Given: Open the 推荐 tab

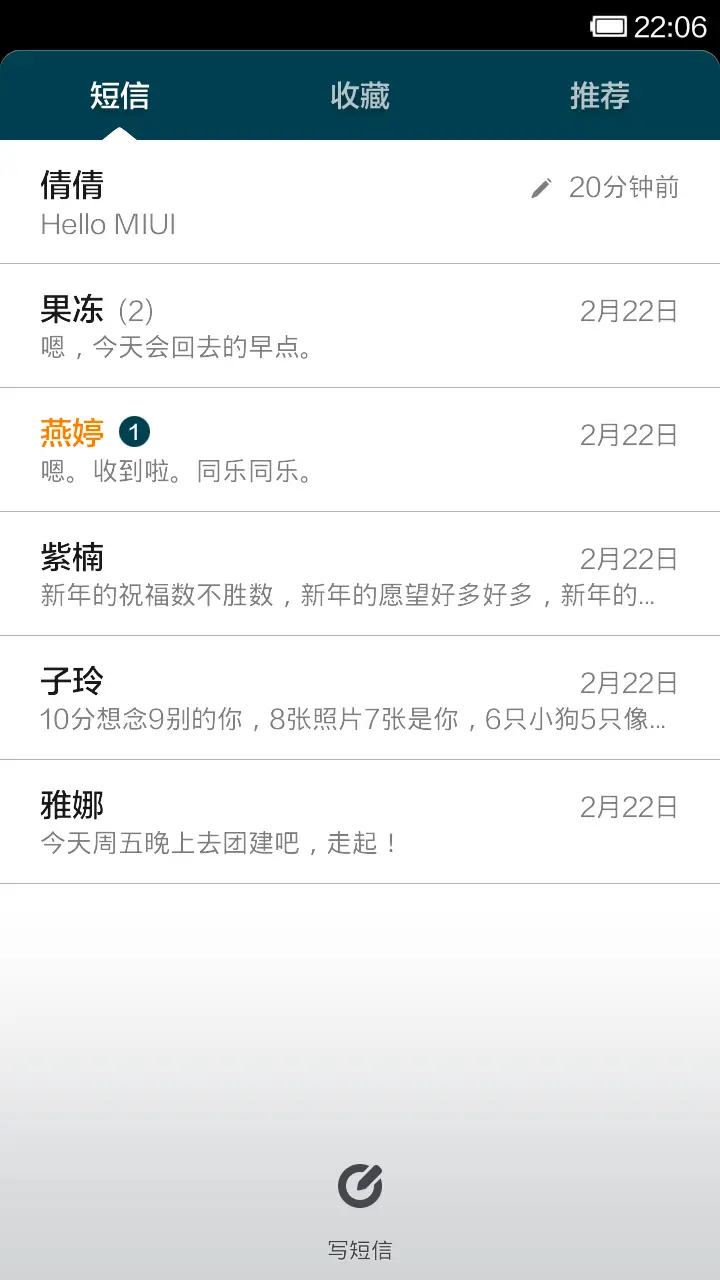Looking at the screenshot, I should [600, 96].
